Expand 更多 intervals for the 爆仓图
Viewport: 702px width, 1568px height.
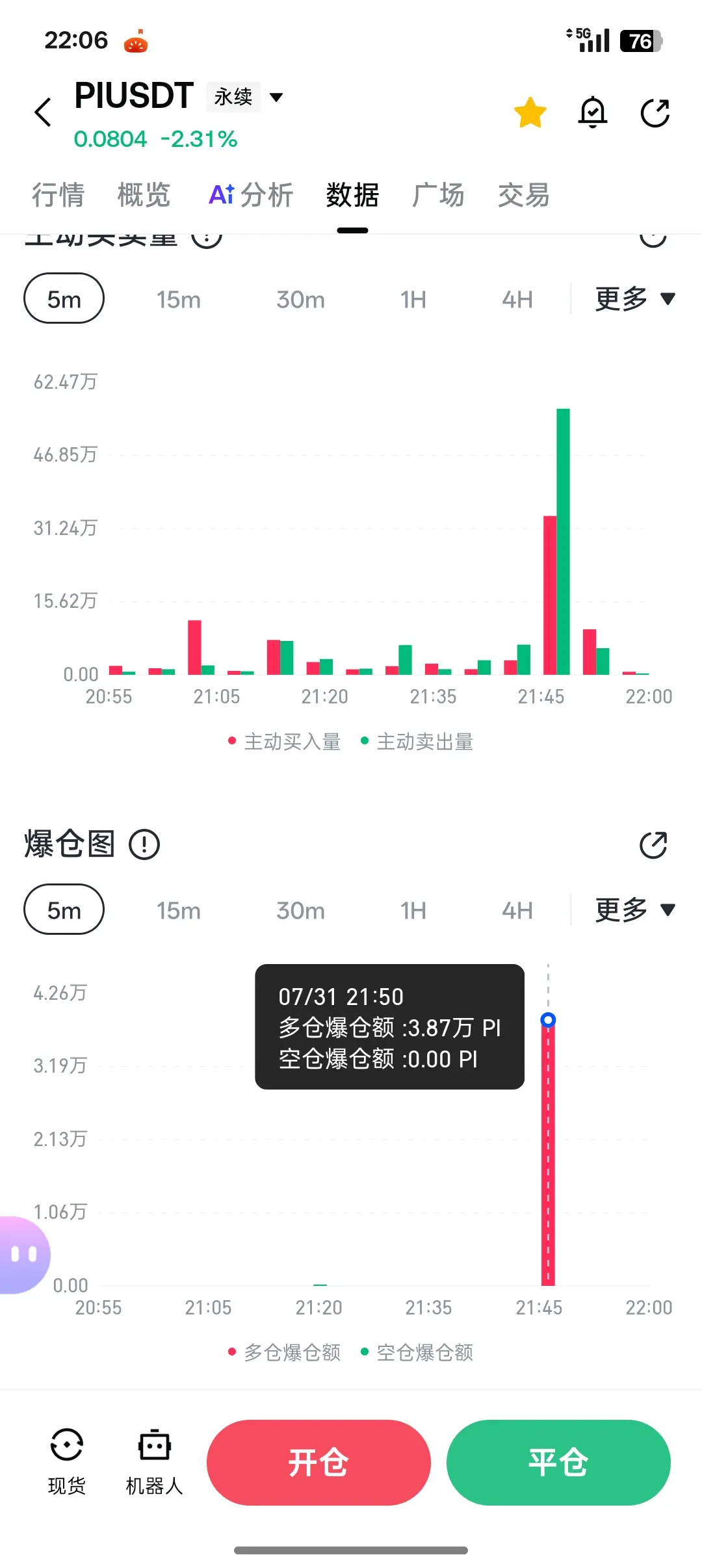click(635, 909)
